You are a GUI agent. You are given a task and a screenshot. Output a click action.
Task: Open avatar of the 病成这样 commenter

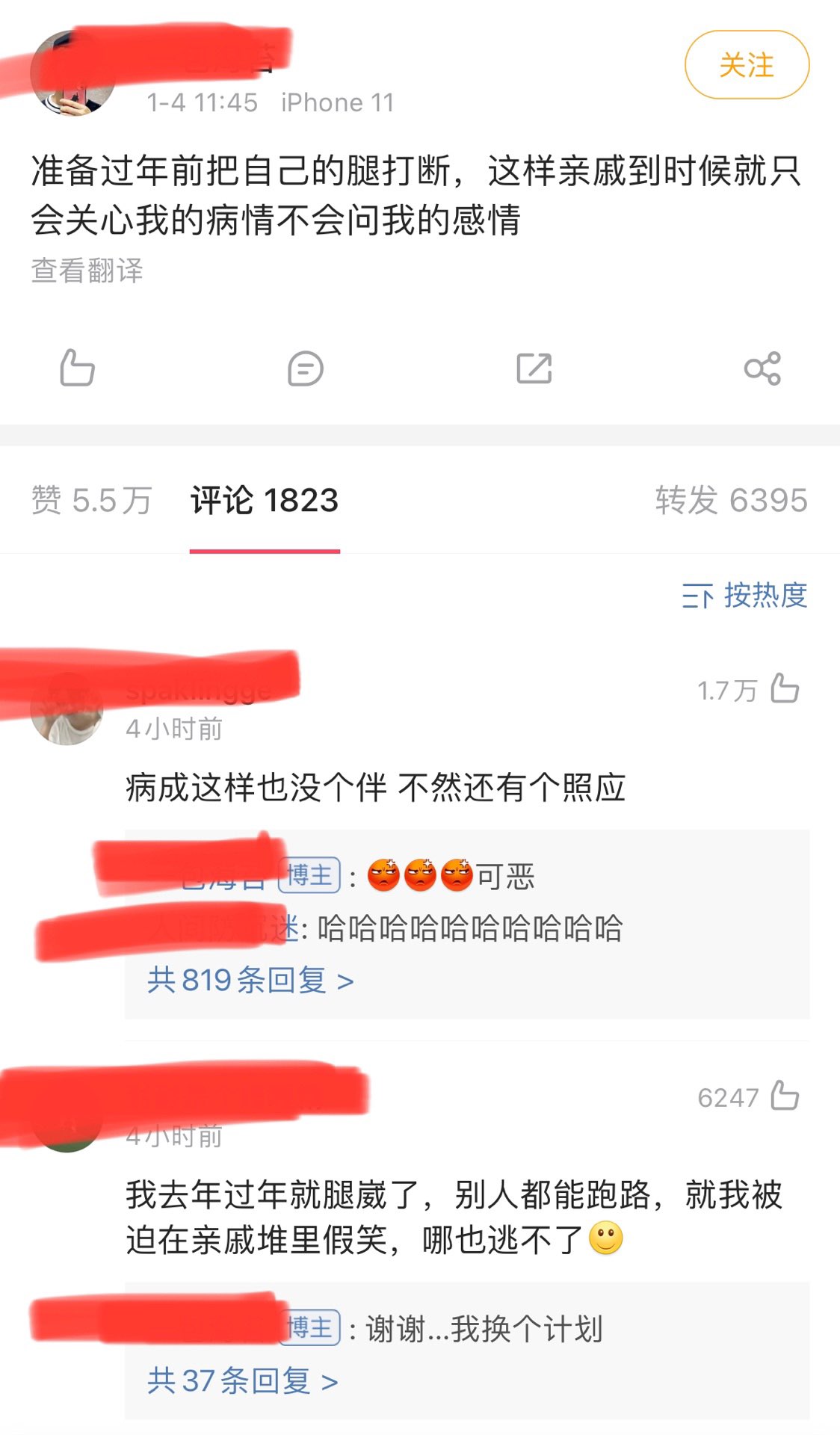(67, 709)
